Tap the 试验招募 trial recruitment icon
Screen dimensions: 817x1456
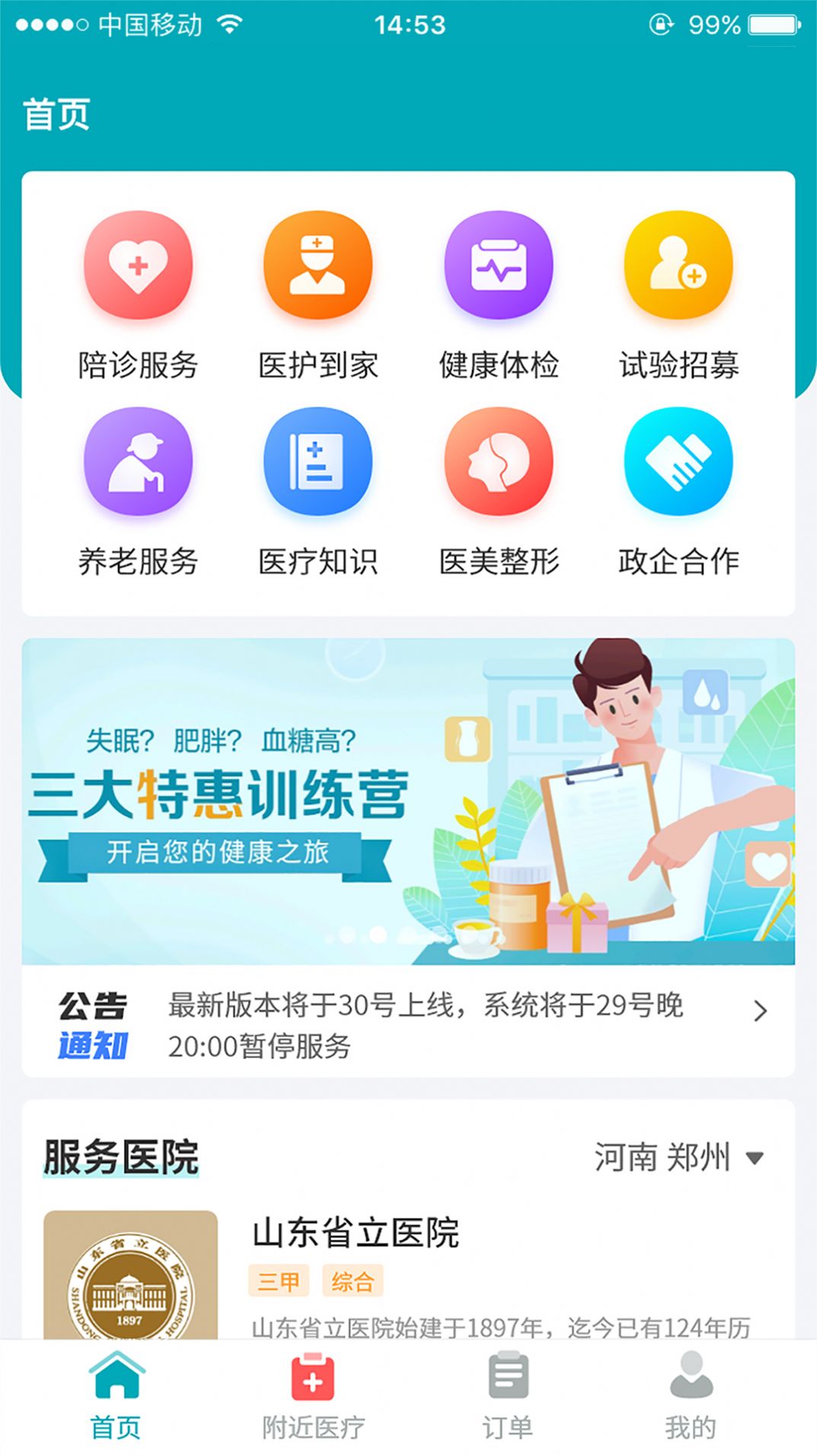[679, 266]
